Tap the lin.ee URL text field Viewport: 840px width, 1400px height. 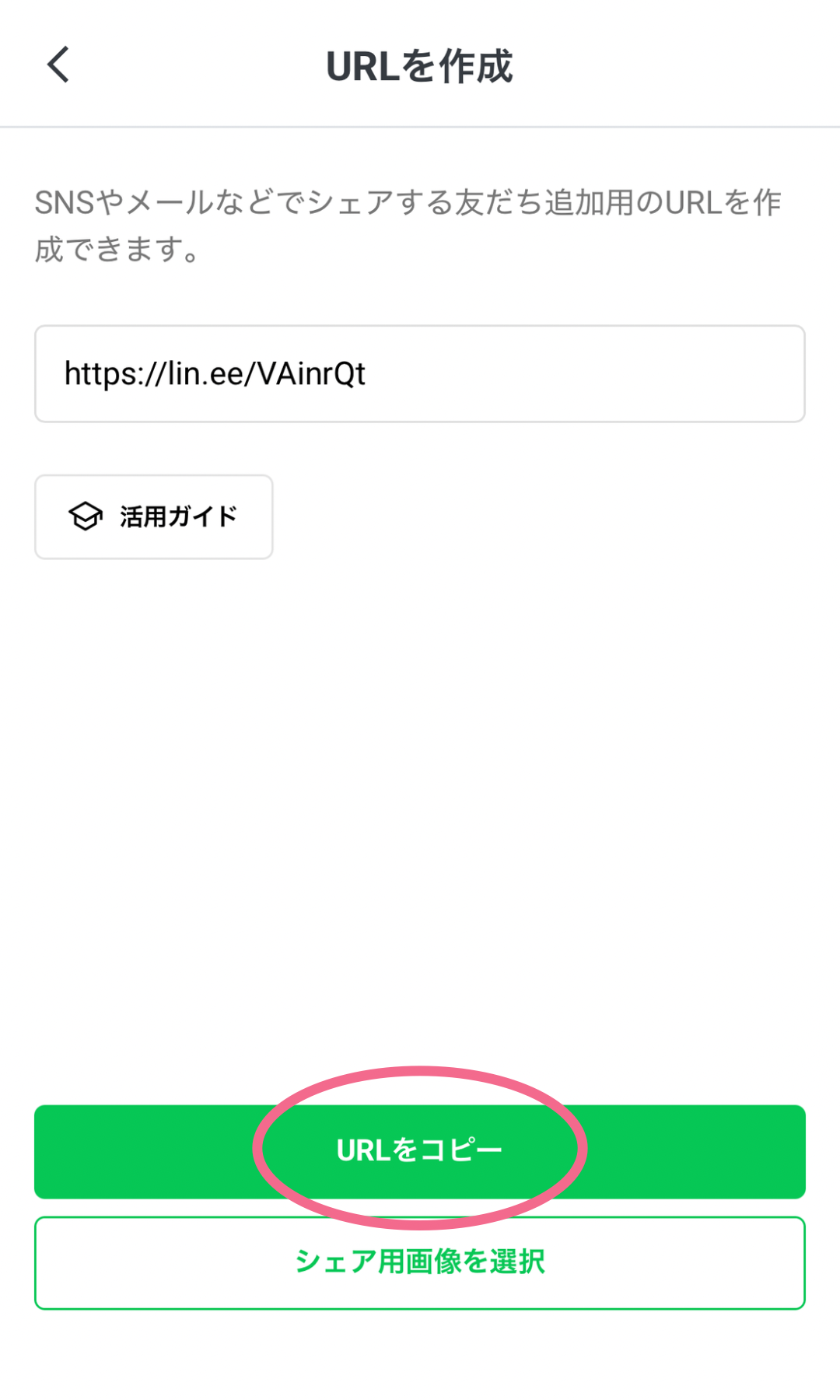[419, 374]
